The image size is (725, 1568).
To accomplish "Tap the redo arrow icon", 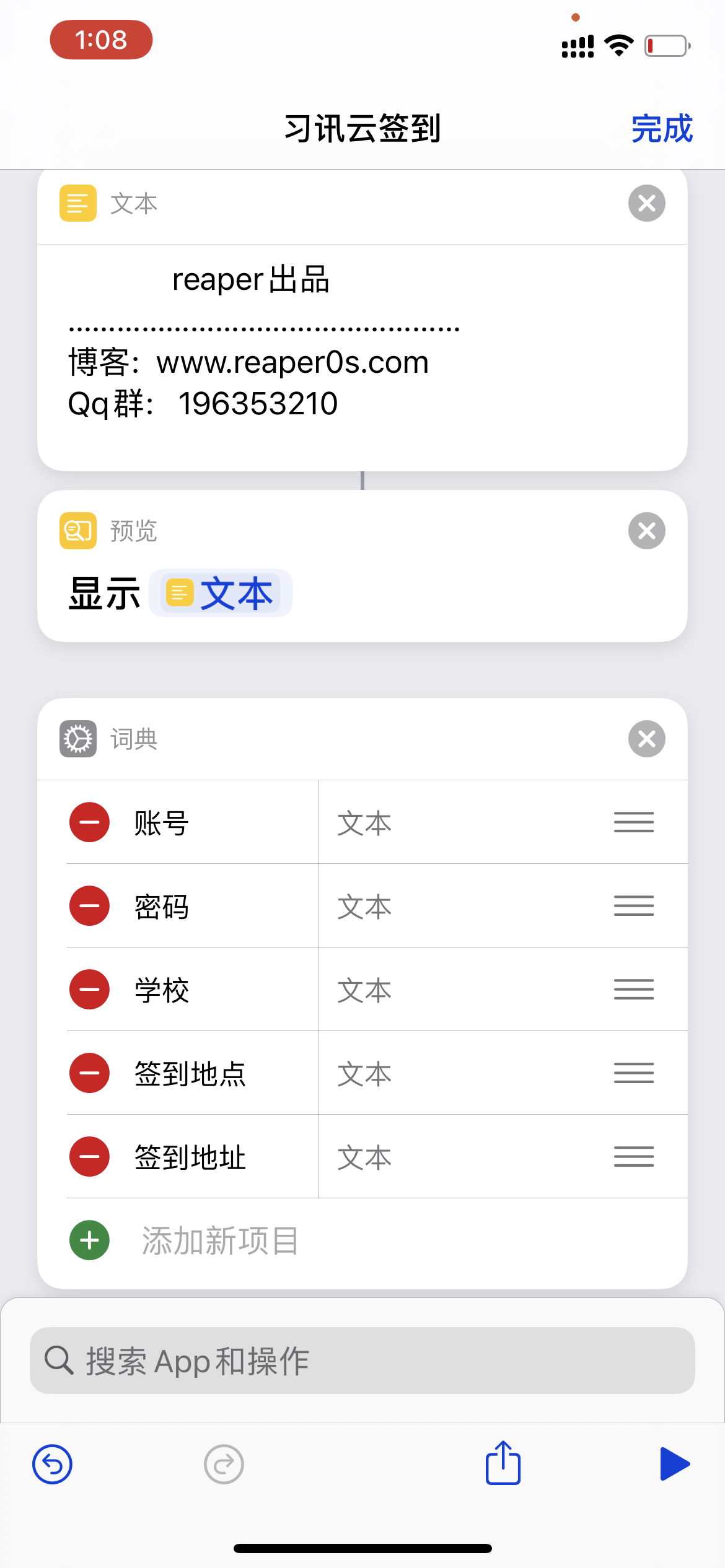I will 224,1464.
